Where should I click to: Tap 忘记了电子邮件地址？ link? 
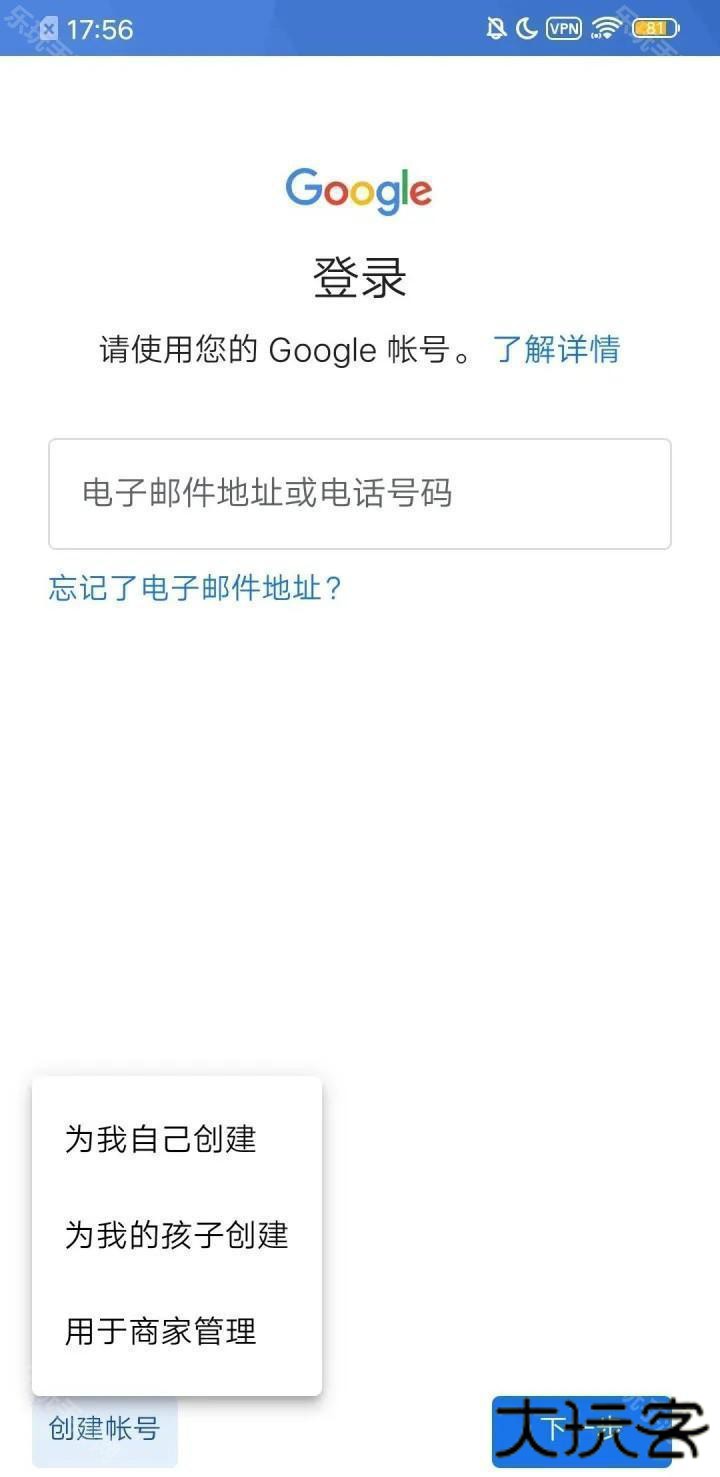[196, 588]
